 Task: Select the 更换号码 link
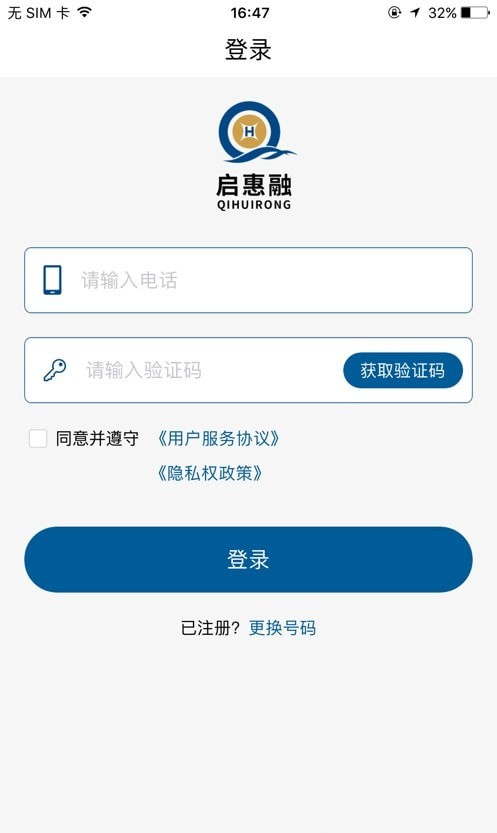(x=282, y=628)
